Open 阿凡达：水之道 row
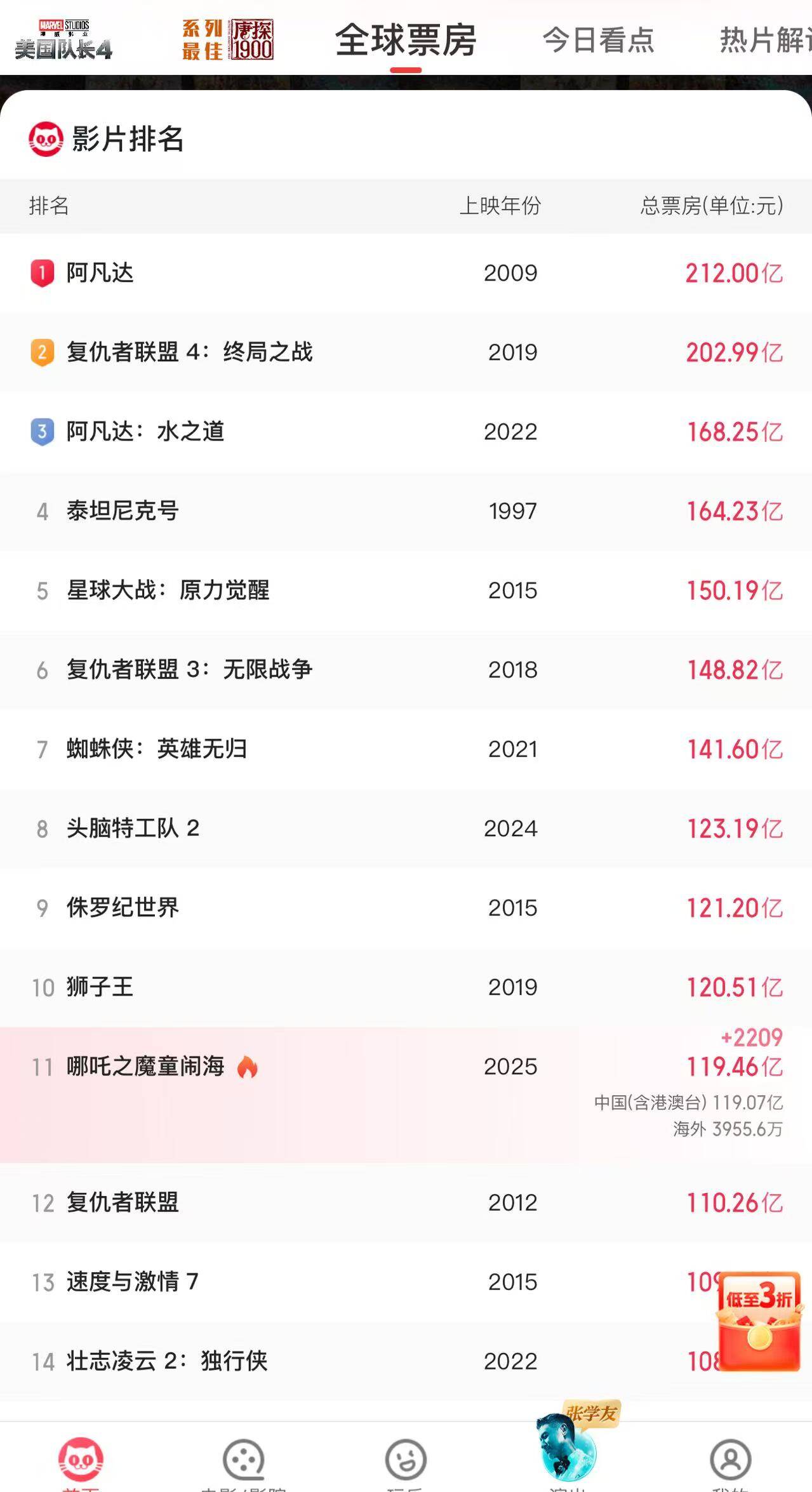812x1492 pixels. [406, 432]
